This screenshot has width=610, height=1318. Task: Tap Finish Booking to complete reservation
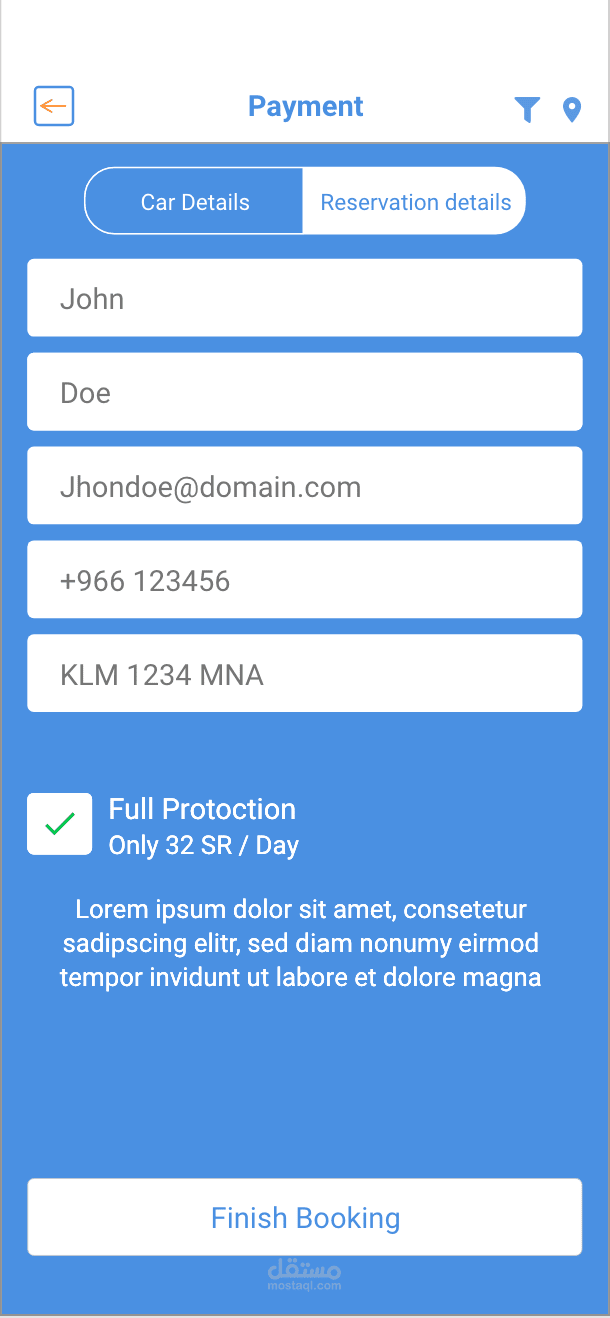pos(305,1217)
